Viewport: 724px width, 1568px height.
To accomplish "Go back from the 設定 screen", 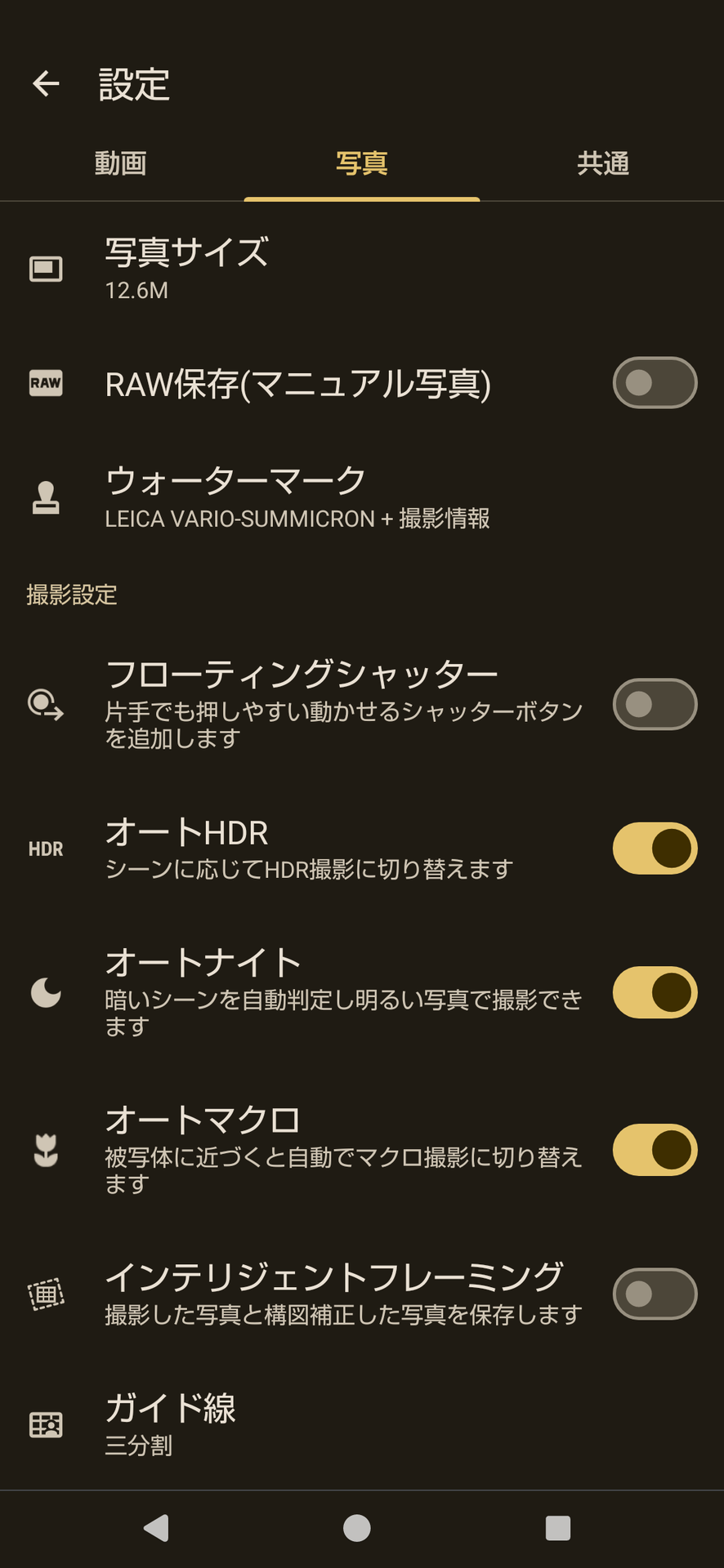I will 46,83.
